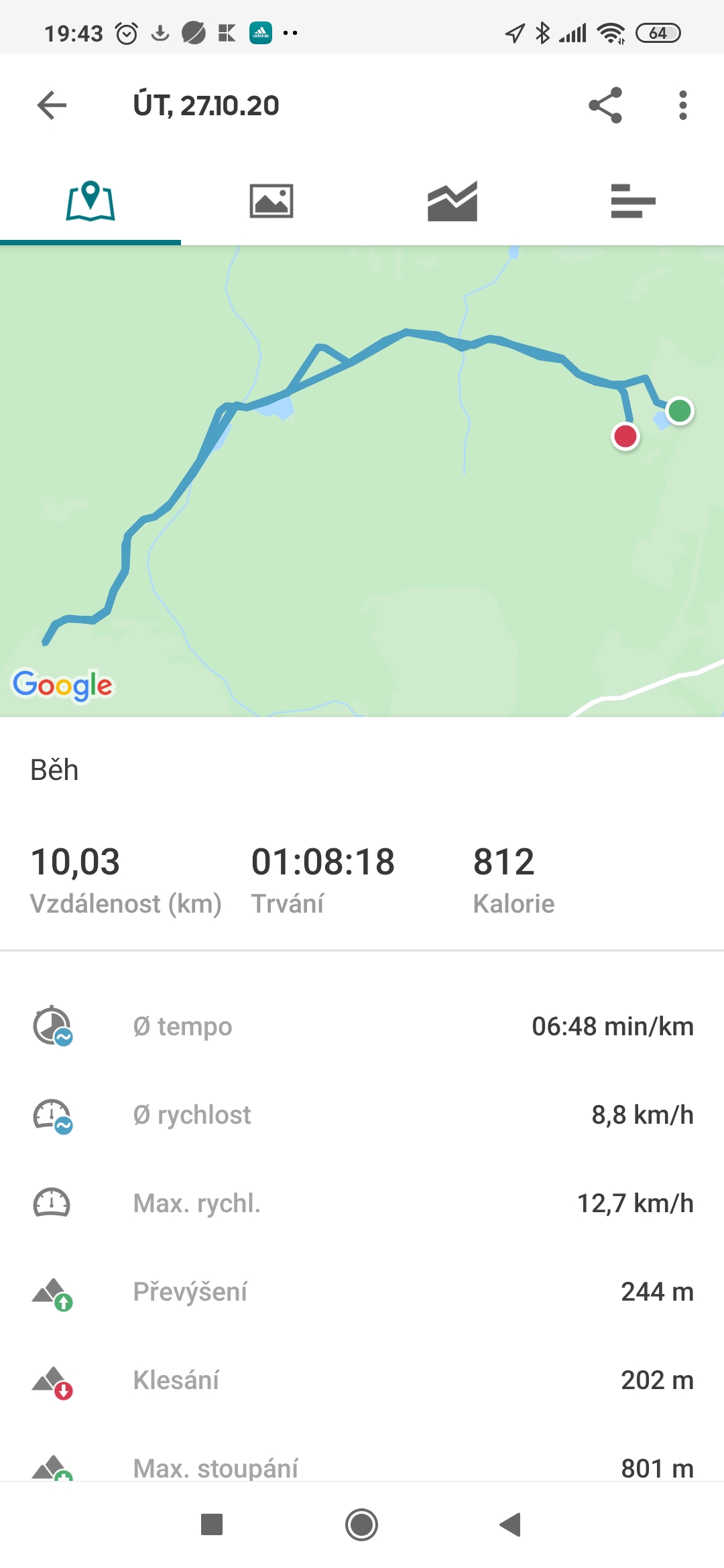Tap the system home button

pyautogui.click(x=362, y=1524)
